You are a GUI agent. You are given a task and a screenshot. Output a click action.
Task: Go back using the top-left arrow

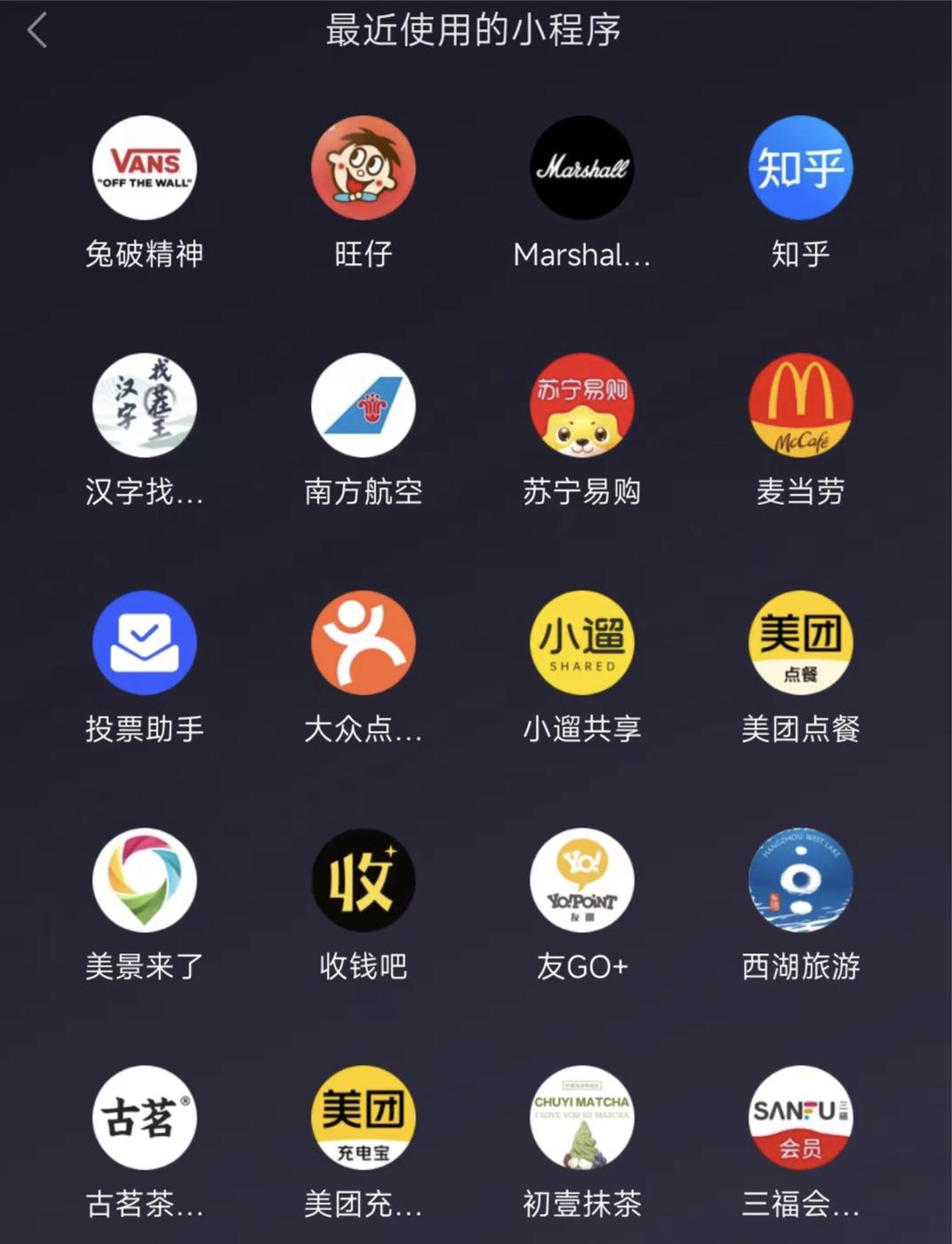(37, 31)
